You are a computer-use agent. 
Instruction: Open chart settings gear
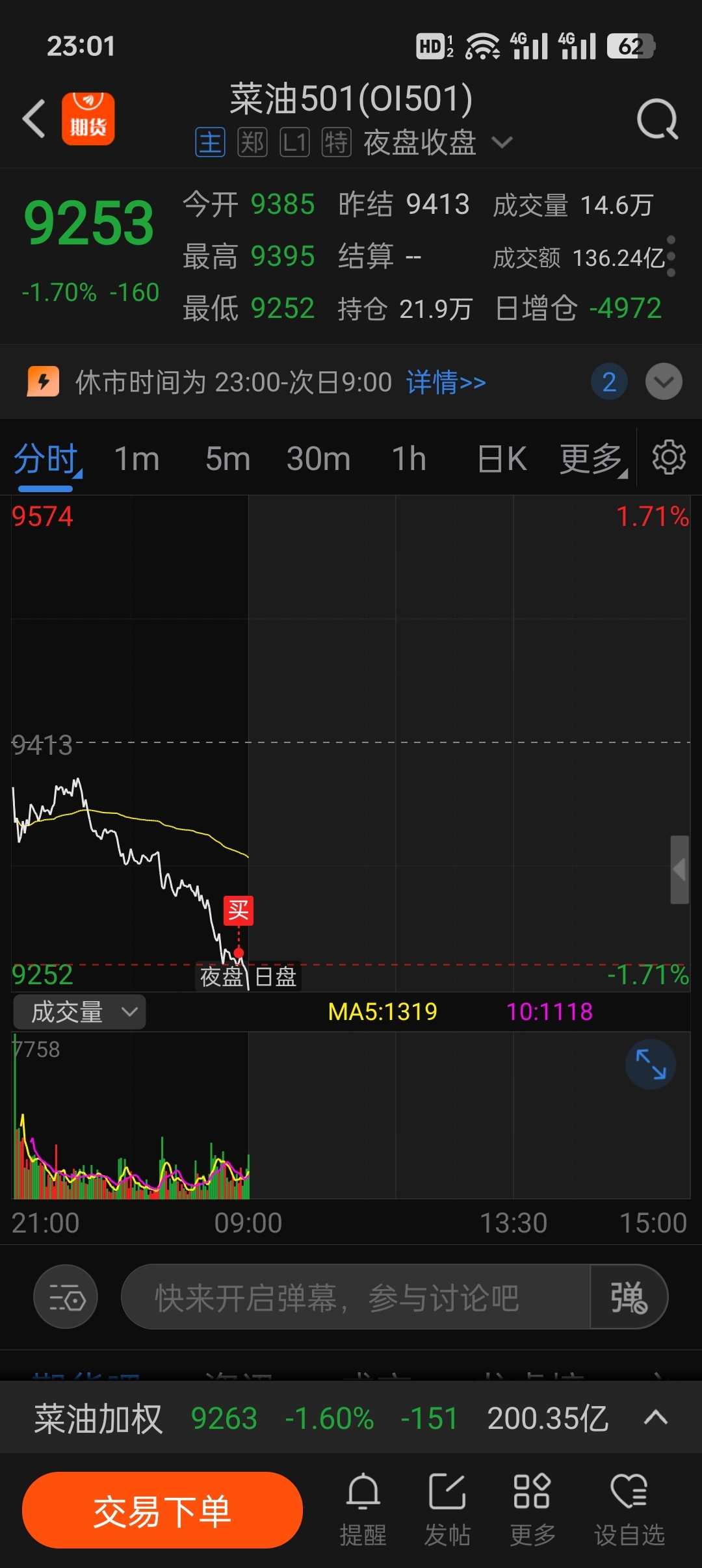tap(669, 458)
